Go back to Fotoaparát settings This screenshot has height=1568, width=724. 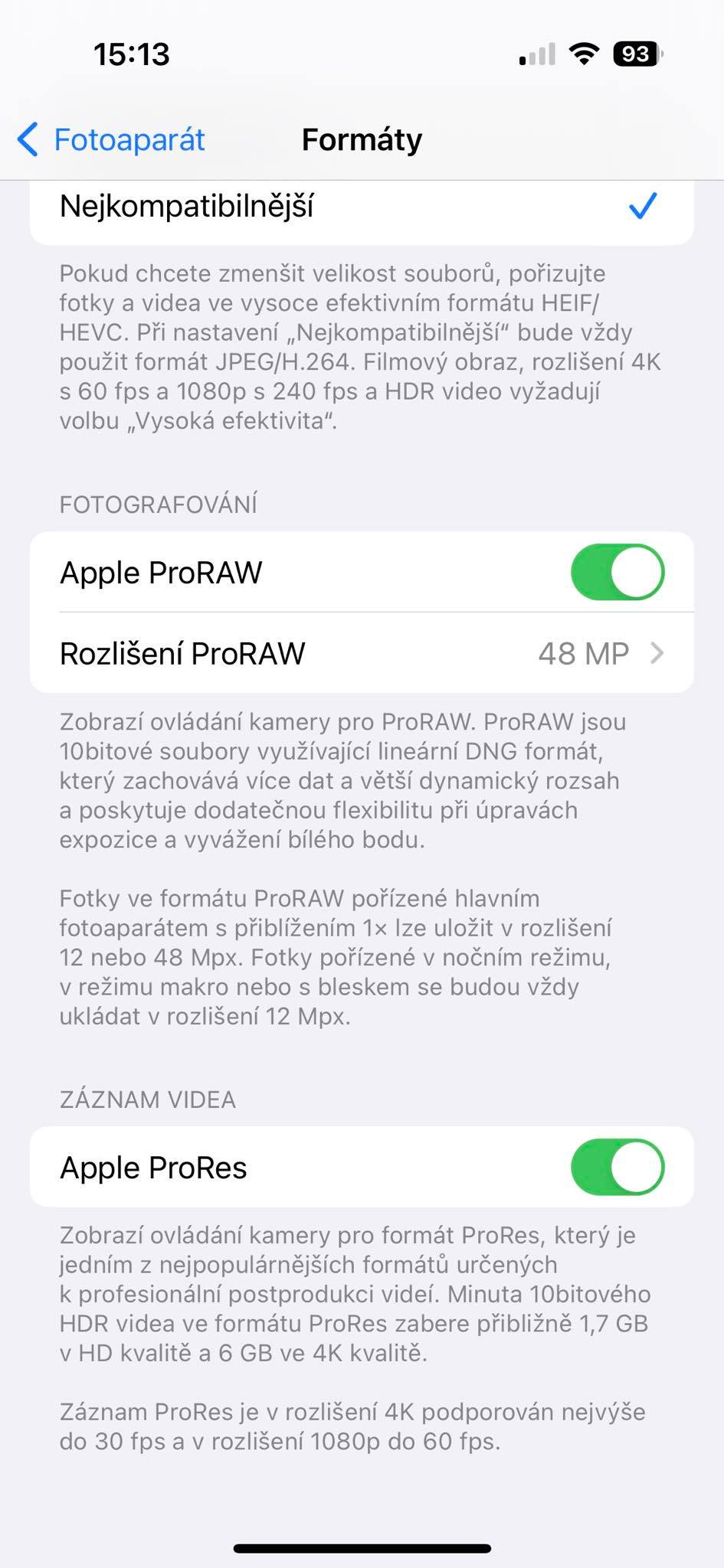tap(112, 139)
